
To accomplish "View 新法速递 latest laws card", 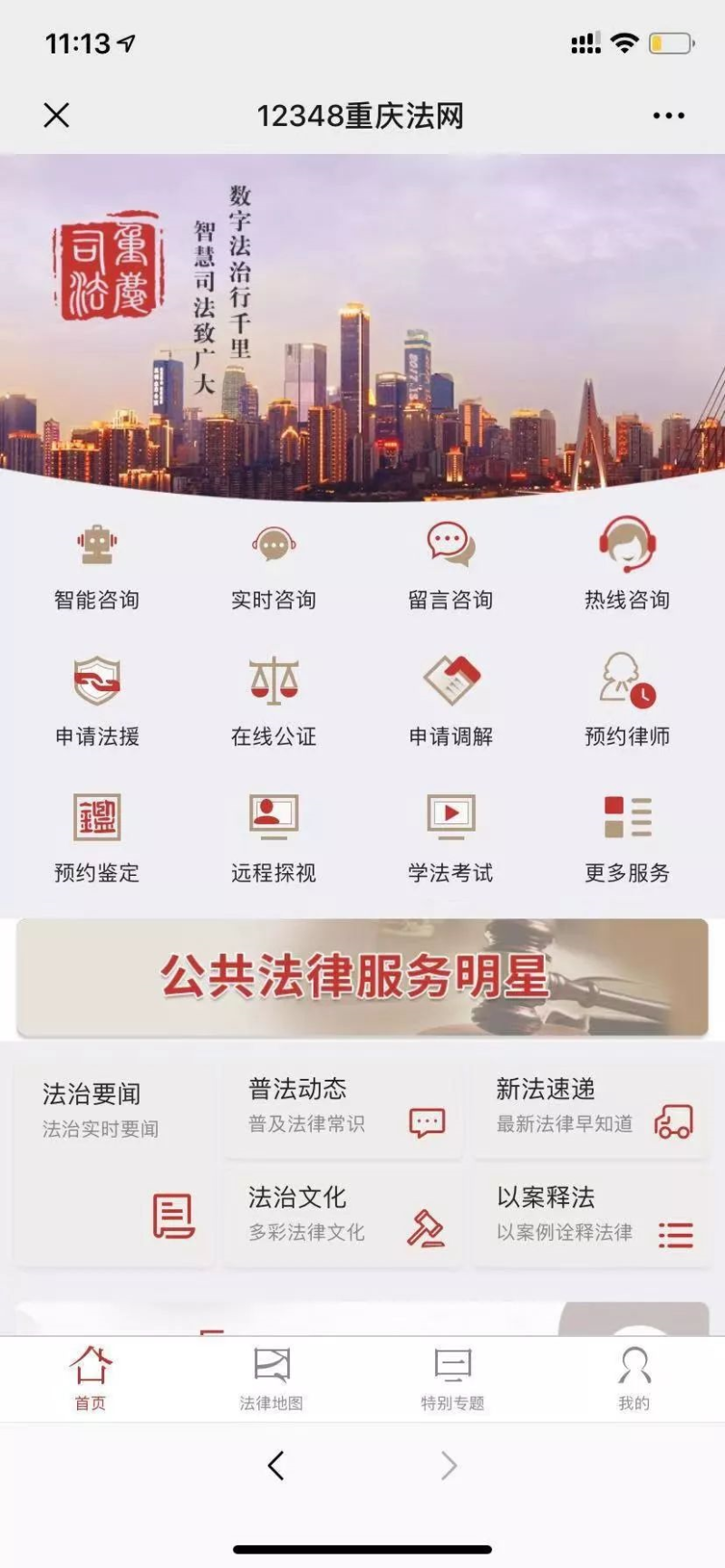I will [x=591, y=1111].
